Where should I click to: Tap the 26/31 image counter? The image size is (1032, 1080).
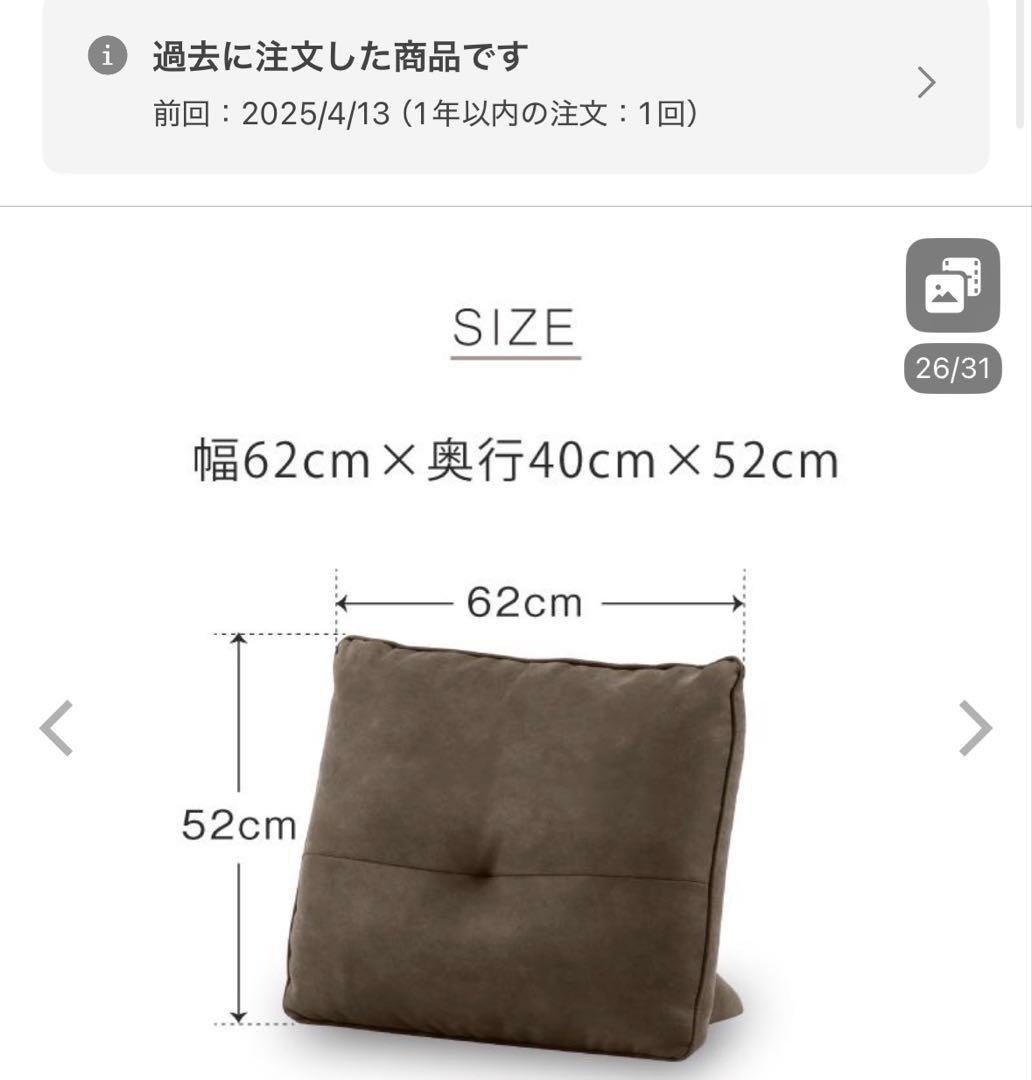point(954,368)
